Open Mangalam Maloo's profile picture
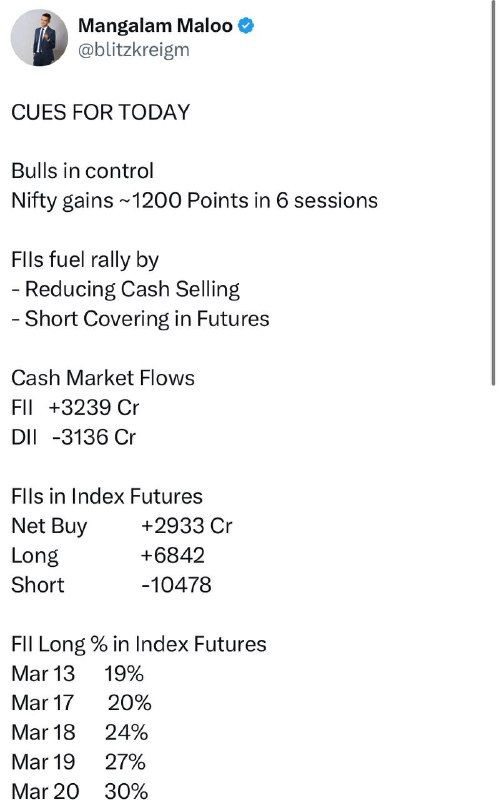499x800 pixels. 39,38
